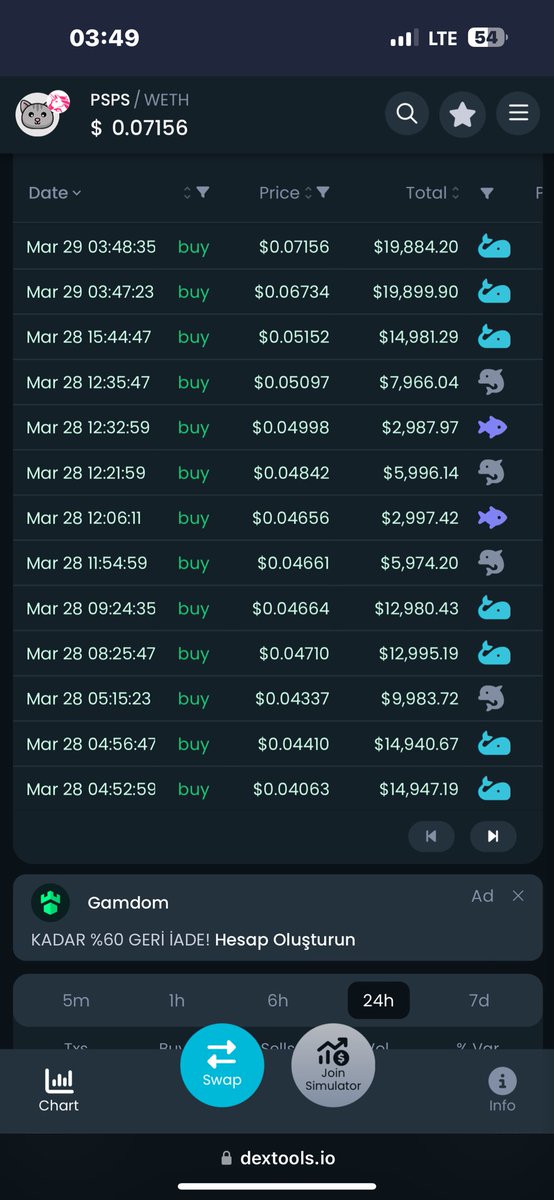Sort trades by the Total column

[433, 193]
